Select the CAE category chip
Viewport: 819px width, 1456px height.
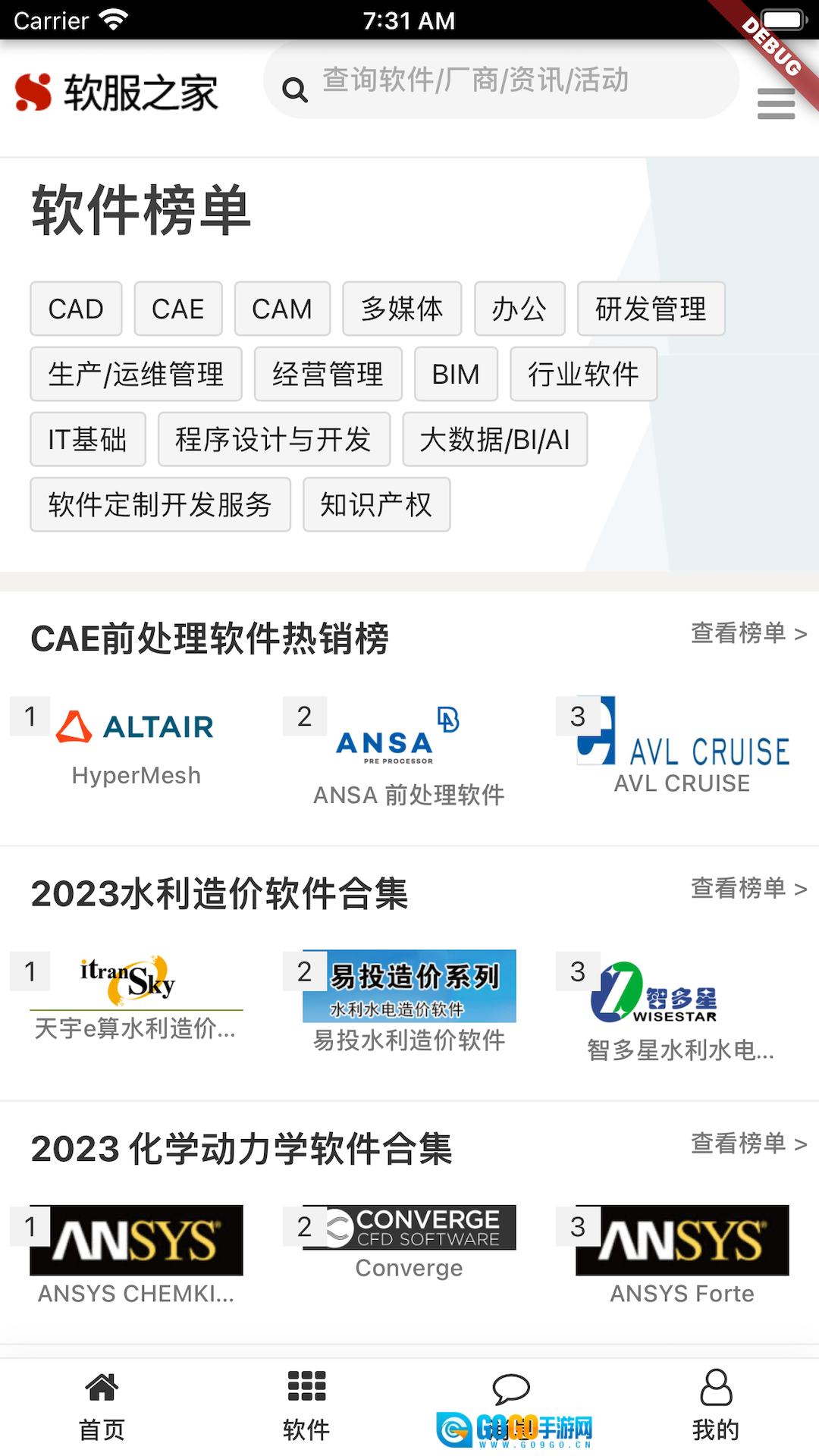pyautogui.click(x=178, y=309)
